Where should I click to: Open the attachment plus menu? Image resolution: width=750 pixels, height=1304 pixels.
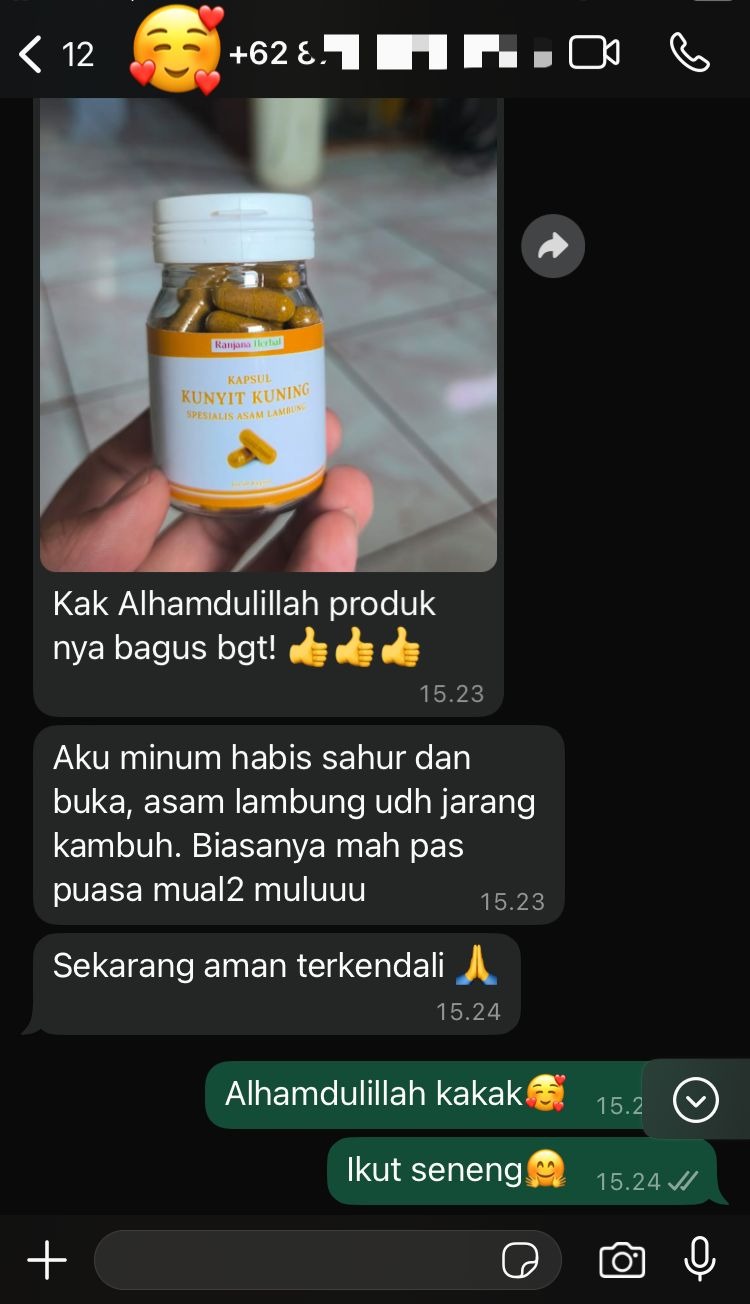pos(47,1260)
